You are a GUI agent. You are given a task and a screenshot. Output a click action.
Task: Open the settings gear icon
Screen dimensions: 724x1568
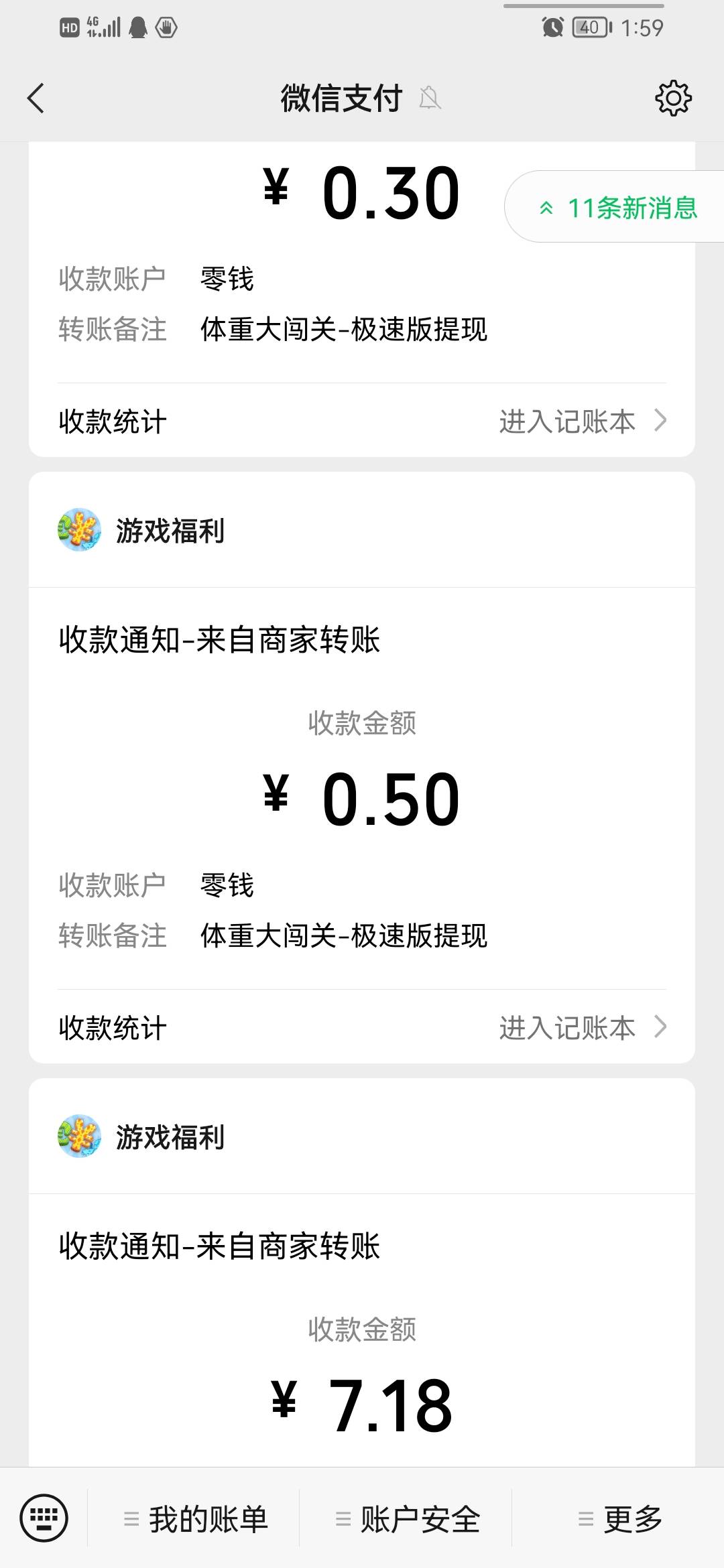[x=672, y=99]
